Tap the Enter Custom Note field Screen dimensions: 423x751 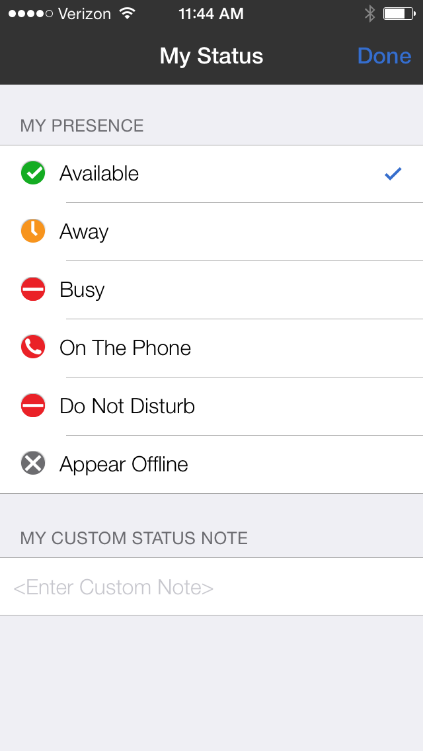click(211, 587)
